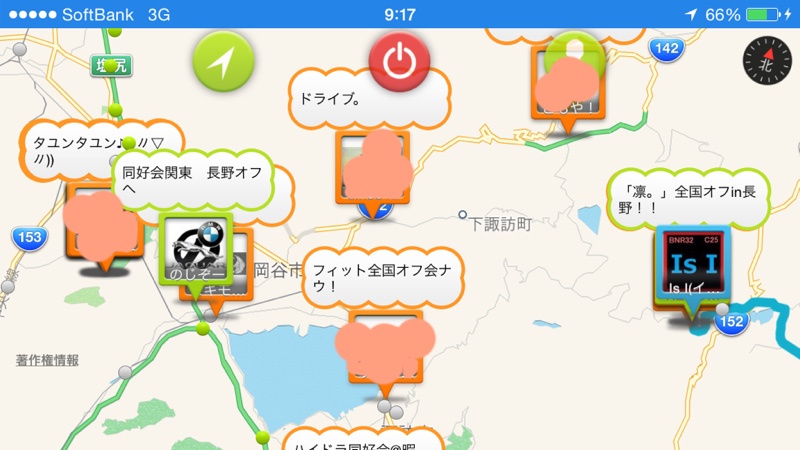Open the 著作権情報 copyright link

point(47,360)
